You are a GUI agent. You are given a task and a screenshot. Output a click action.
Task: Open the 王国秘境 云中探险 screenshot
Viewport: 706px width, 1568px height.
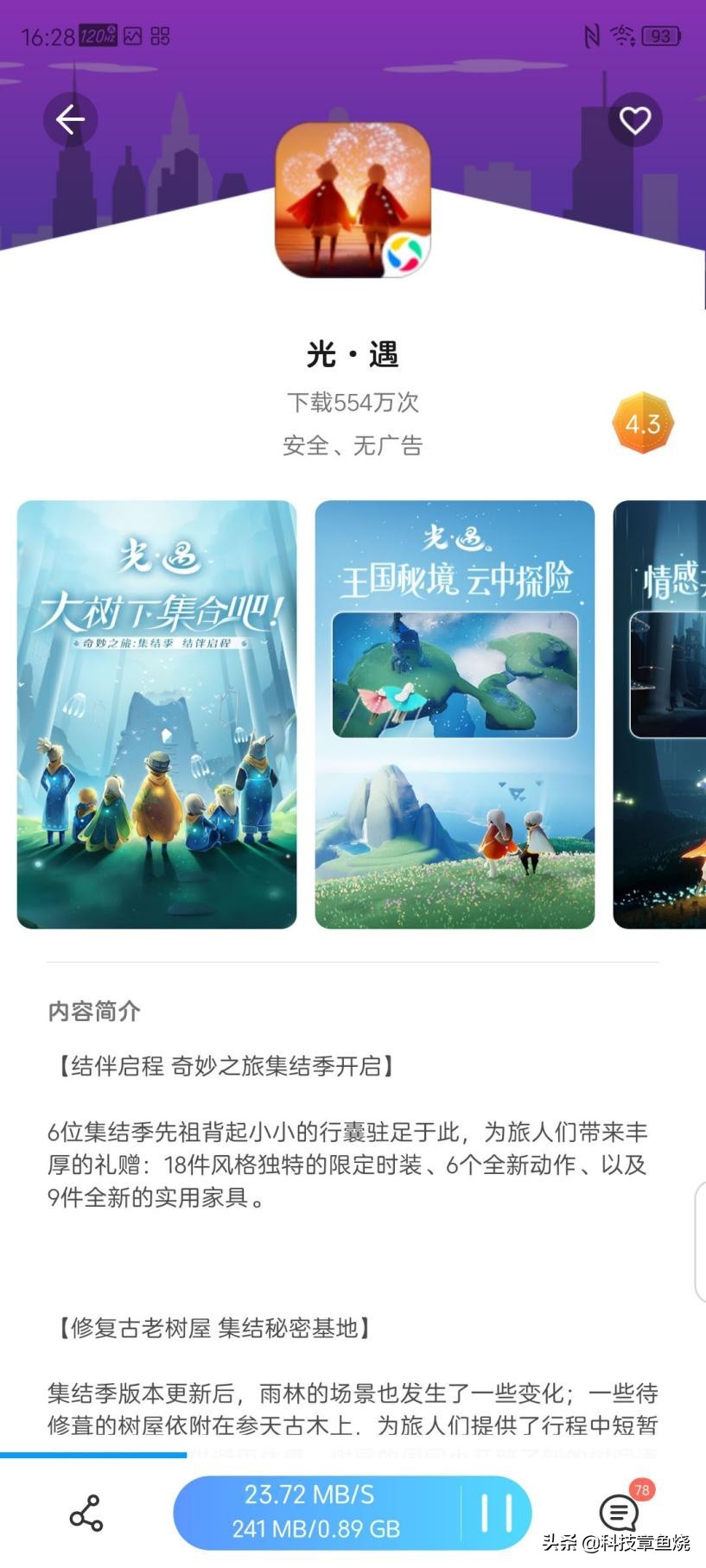point(455,714)
